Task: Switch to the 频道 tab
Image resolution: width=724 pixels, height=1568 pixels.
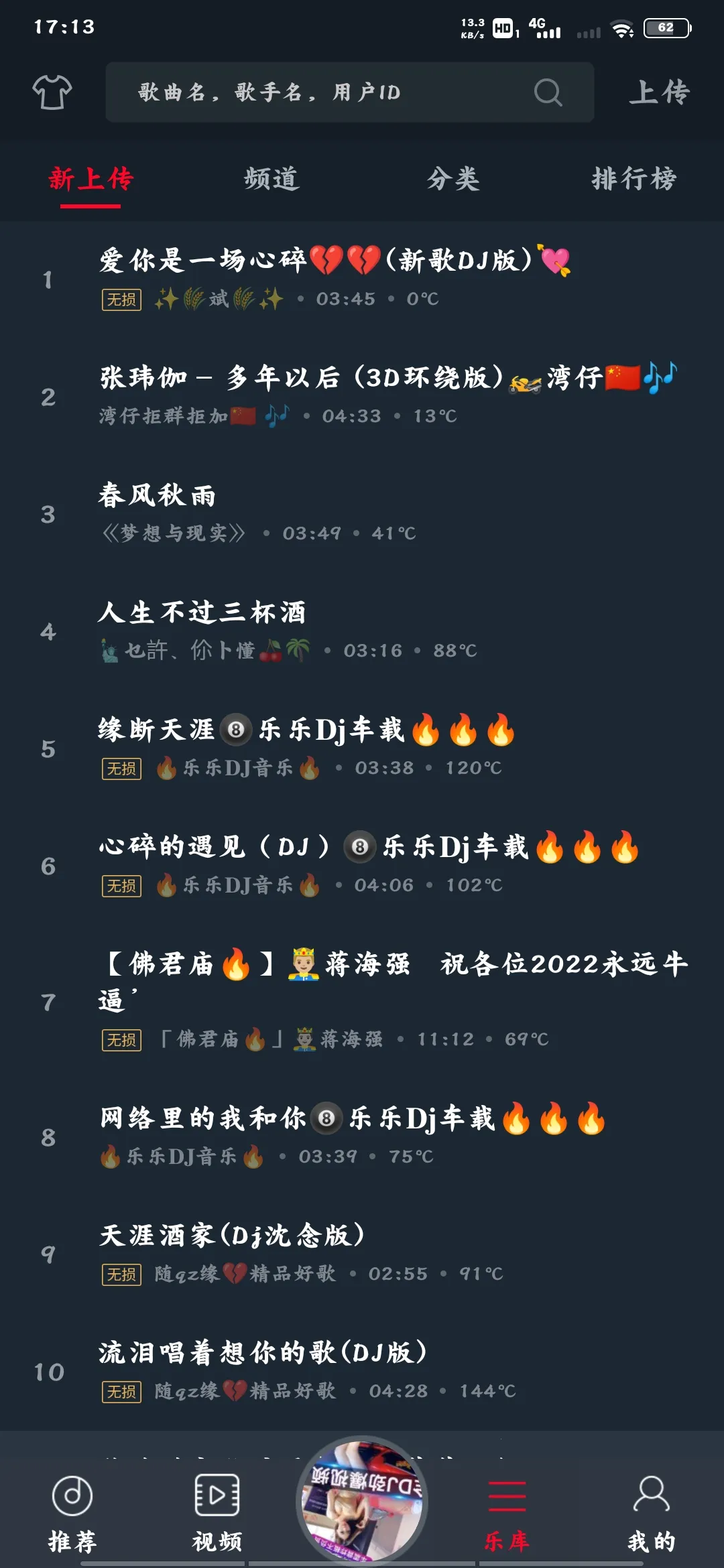Action: click(x=271, y=179)
